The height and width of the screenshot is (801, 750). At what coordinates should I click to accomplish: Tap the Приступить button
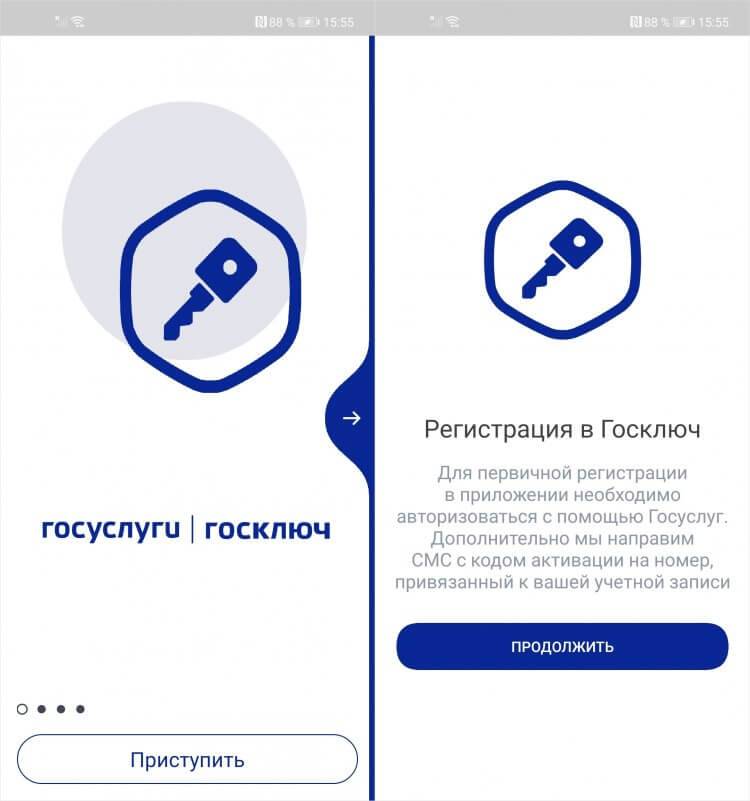[187, 759]
